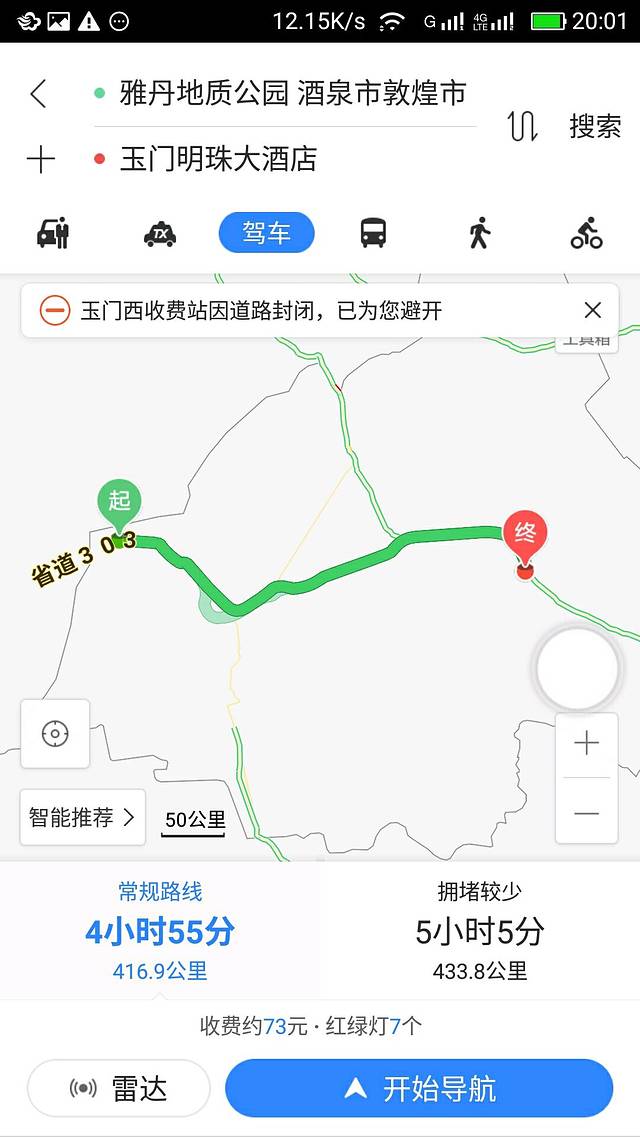Screen dimensions: 640x1137
Task: Dismiss the road closure notice
Action: pos(593,310)
